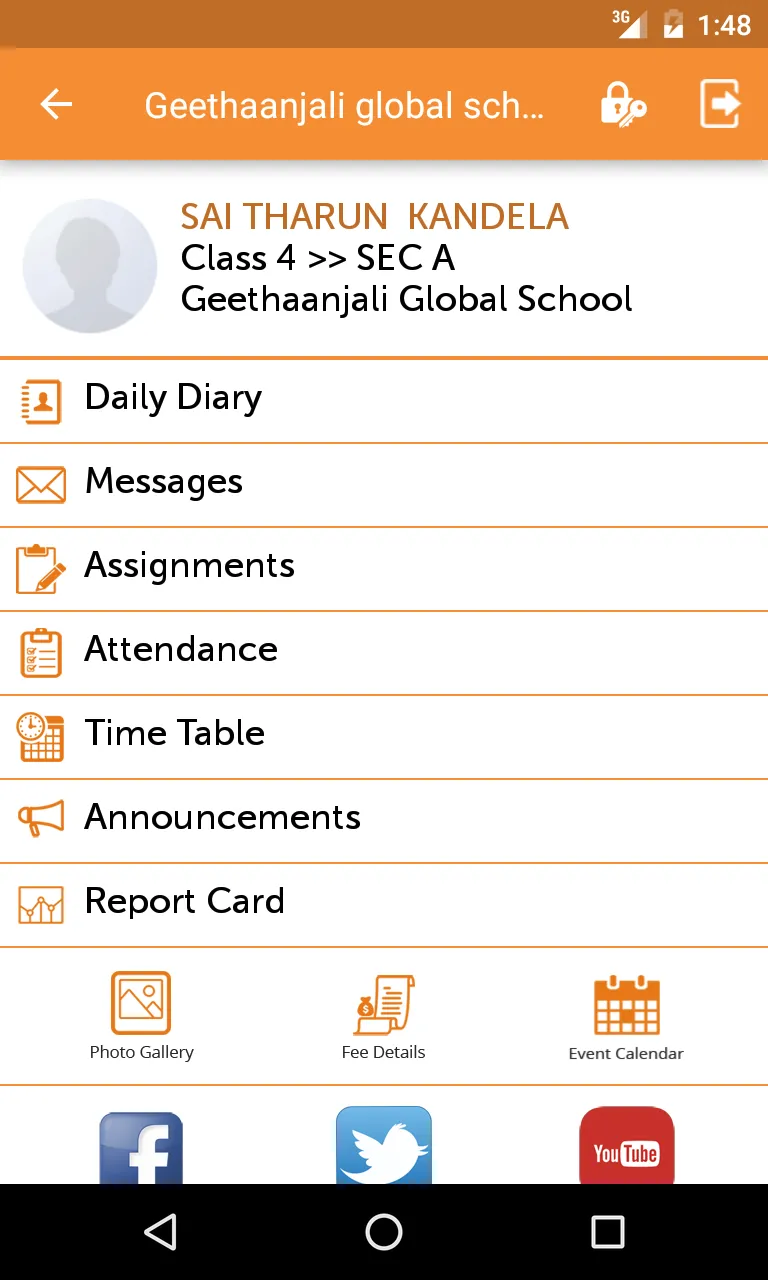Open the change password lock icon
The image size is (768, 1280).
pos(623,104)
